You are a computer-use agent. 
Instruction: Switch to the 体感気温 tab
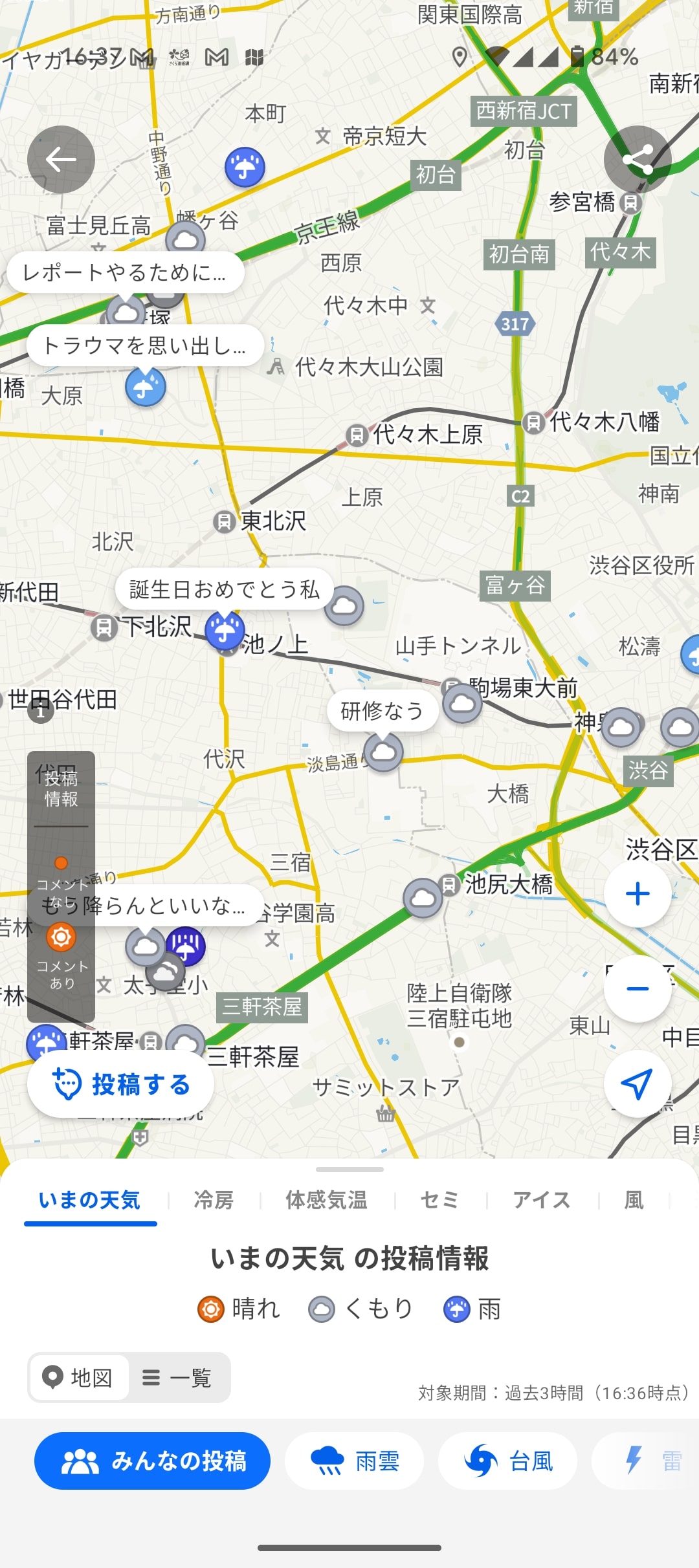(326, 1201)
